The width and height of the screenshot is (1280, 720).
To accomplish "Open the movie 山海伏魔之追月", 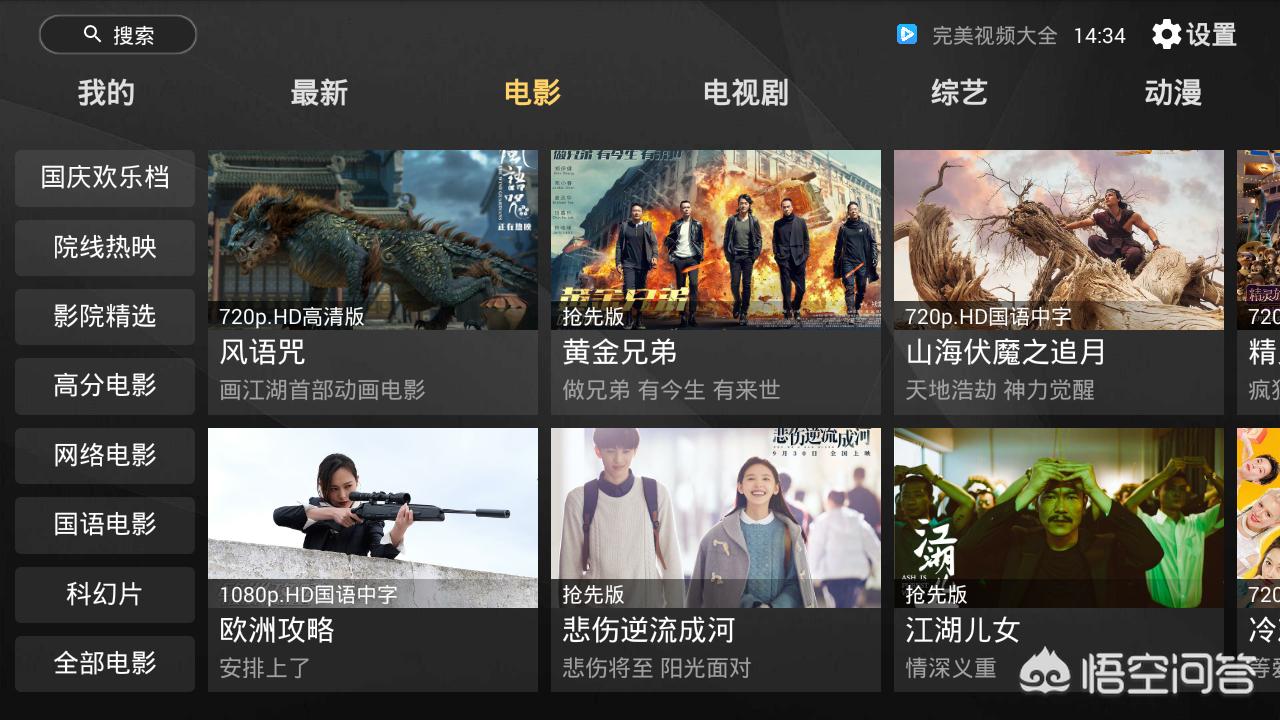I will [x=1059, y=282].
